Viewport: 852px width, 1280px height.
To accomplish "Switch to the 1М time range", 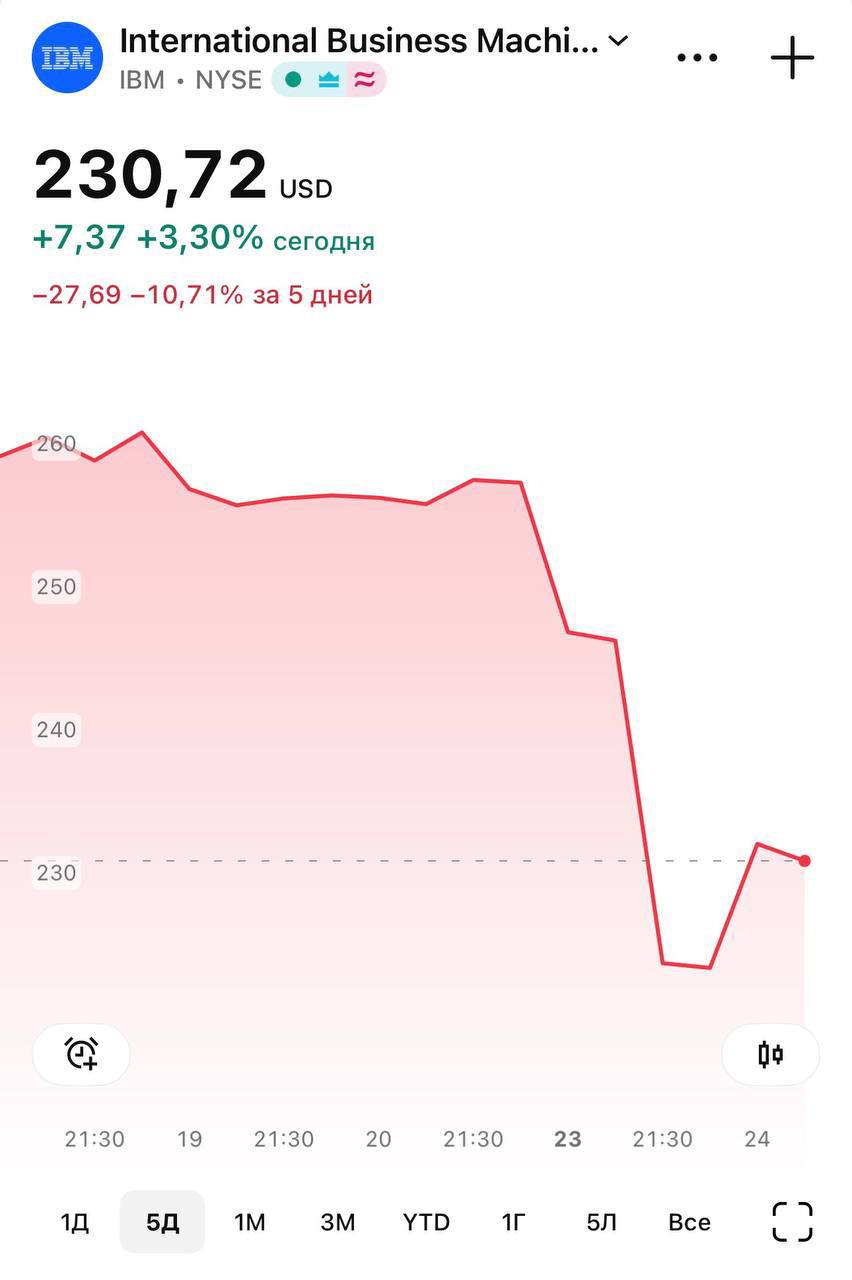I will (250, 1222).
